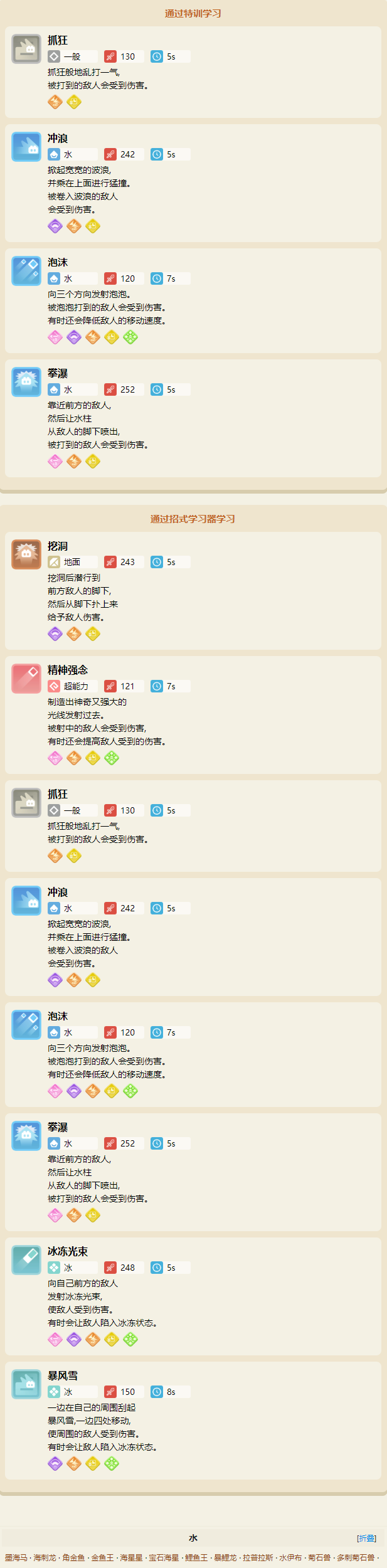This screenshot has height=1568, width=387.
Task: Open the 角金鱼 link
Action: click(x=73, y=1557)
